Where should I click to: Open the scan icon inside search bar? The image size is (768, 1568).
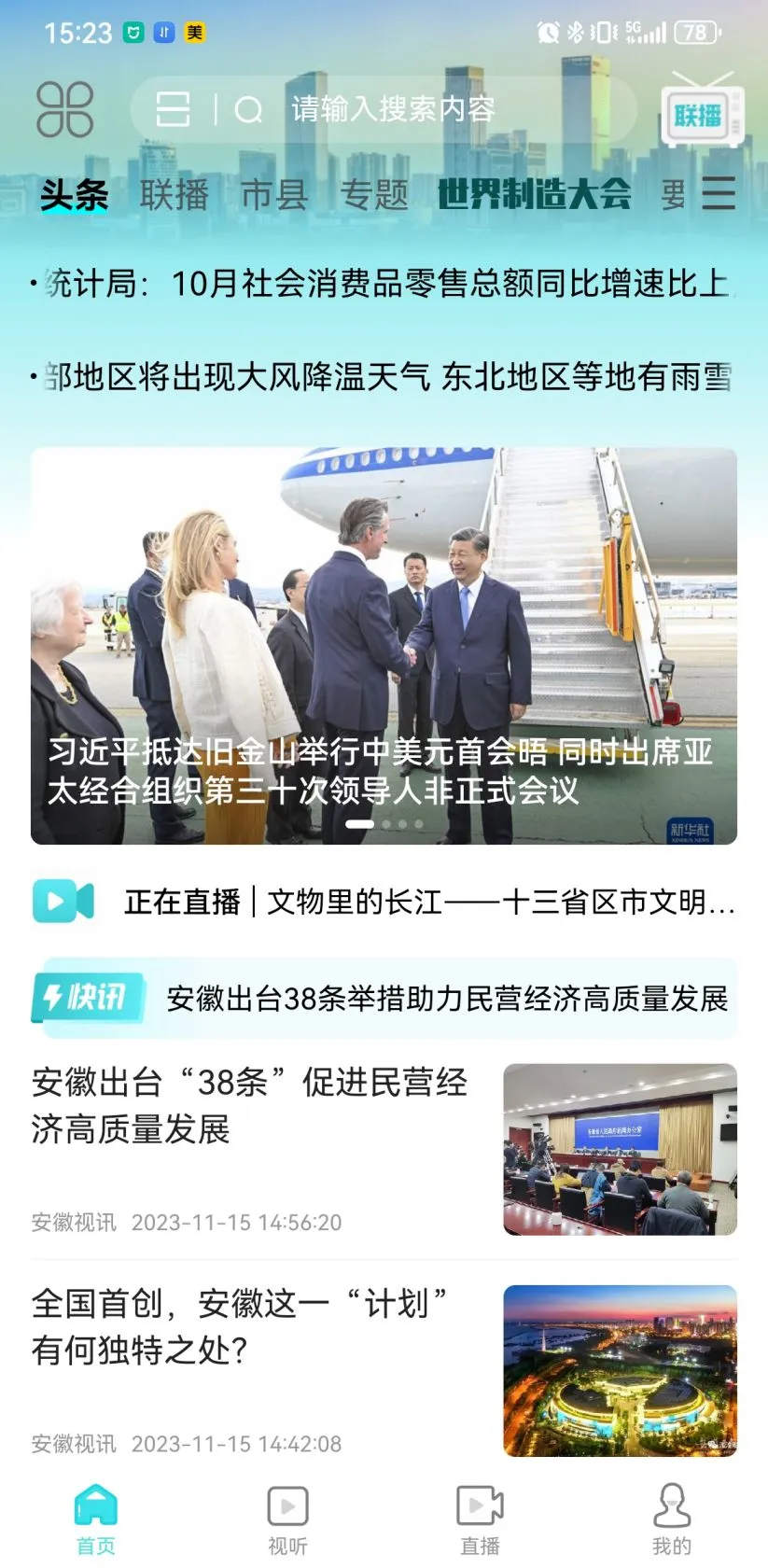173,109
